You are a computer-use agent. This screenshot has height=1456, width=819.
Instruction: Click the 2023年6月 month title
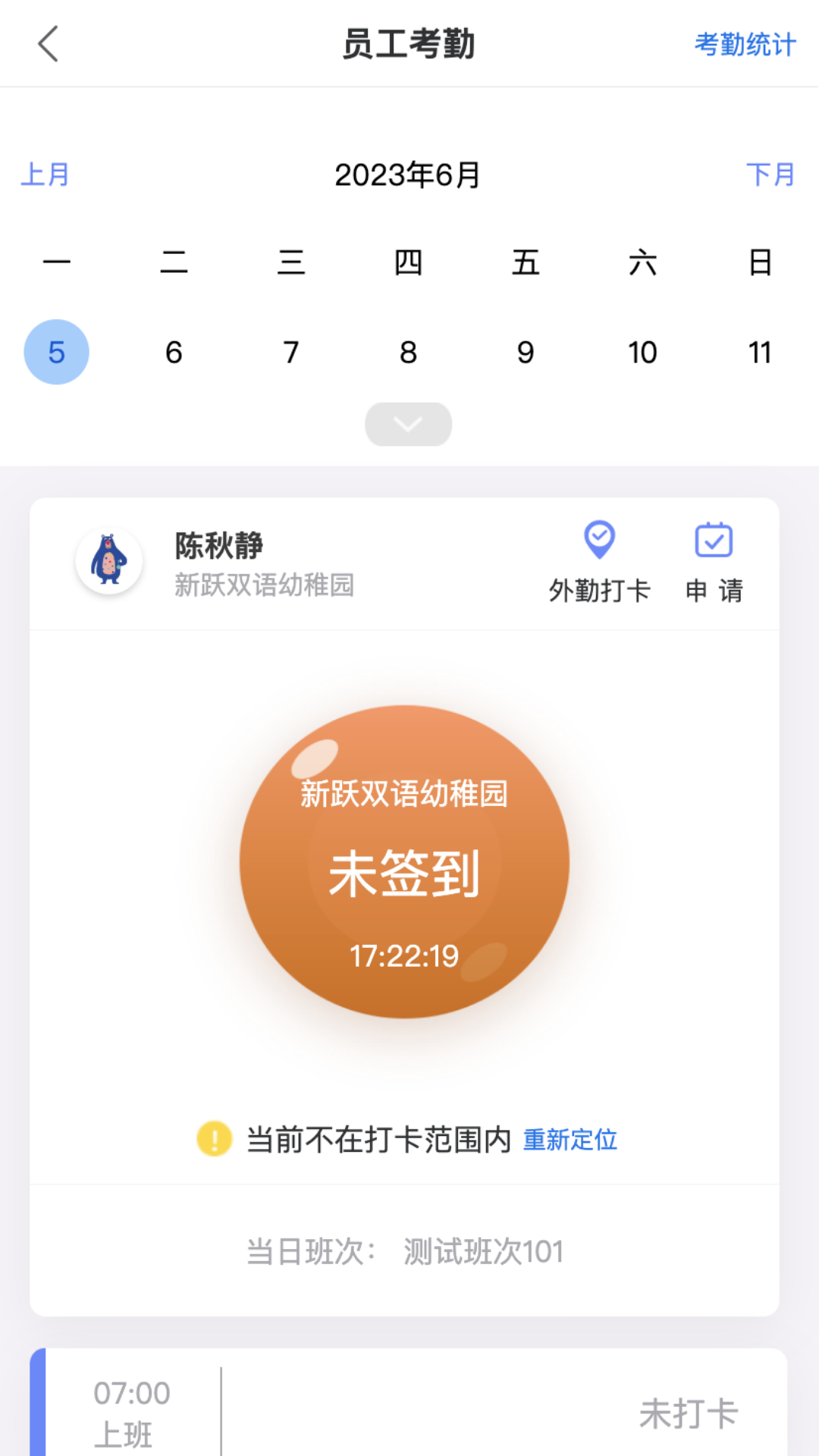tap(409, 176)
